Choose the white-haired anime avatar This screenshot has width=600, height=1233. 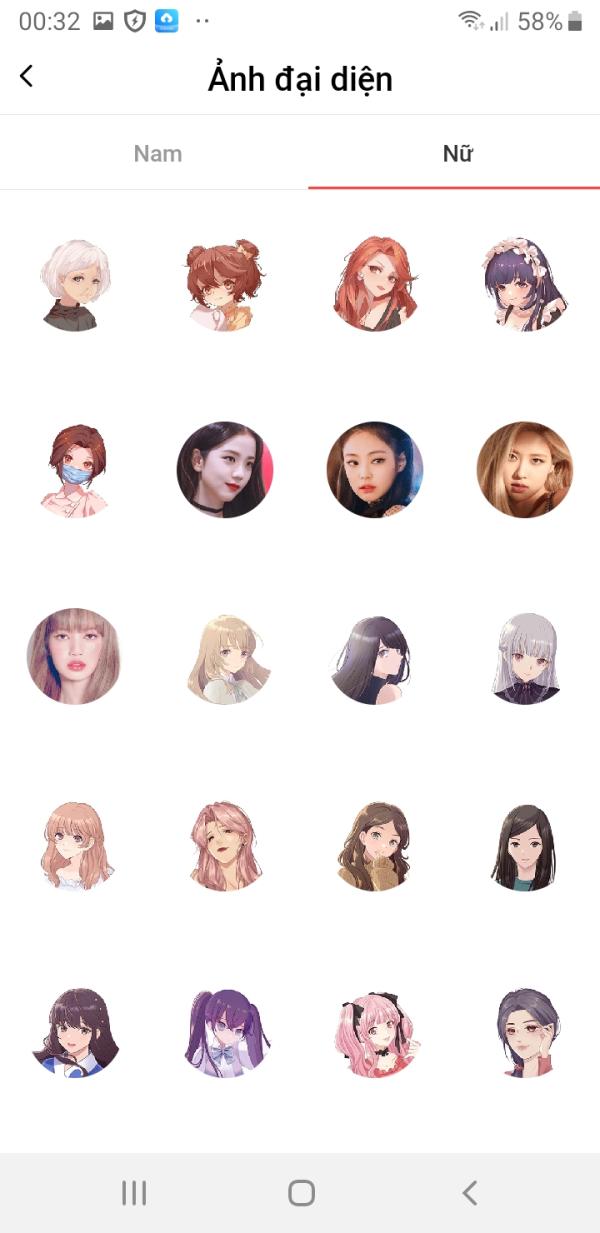click(x=75, y=284)
